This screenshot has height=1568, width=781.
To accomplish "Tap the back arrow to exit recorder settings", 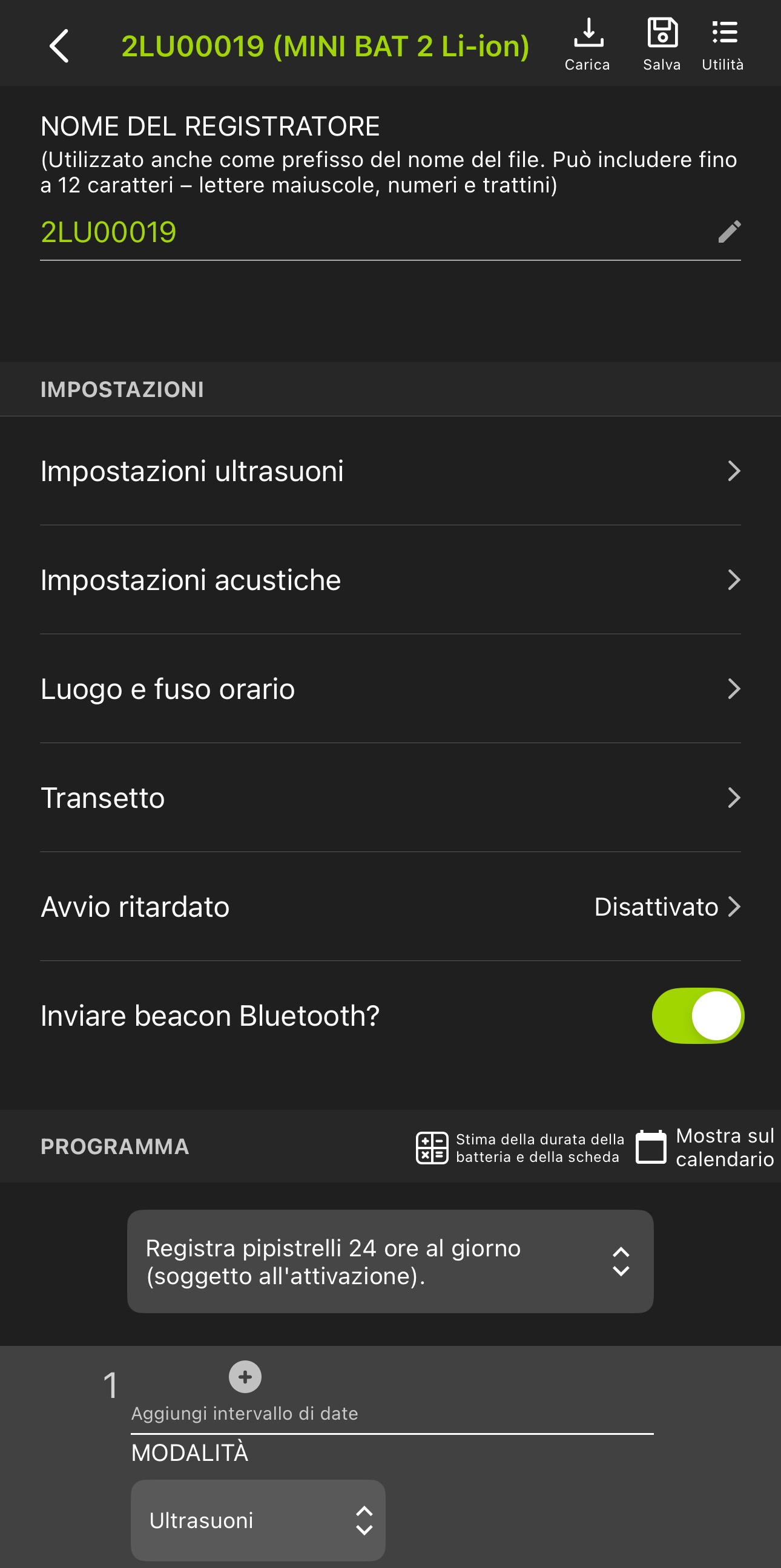I will (x=59, y=45).
